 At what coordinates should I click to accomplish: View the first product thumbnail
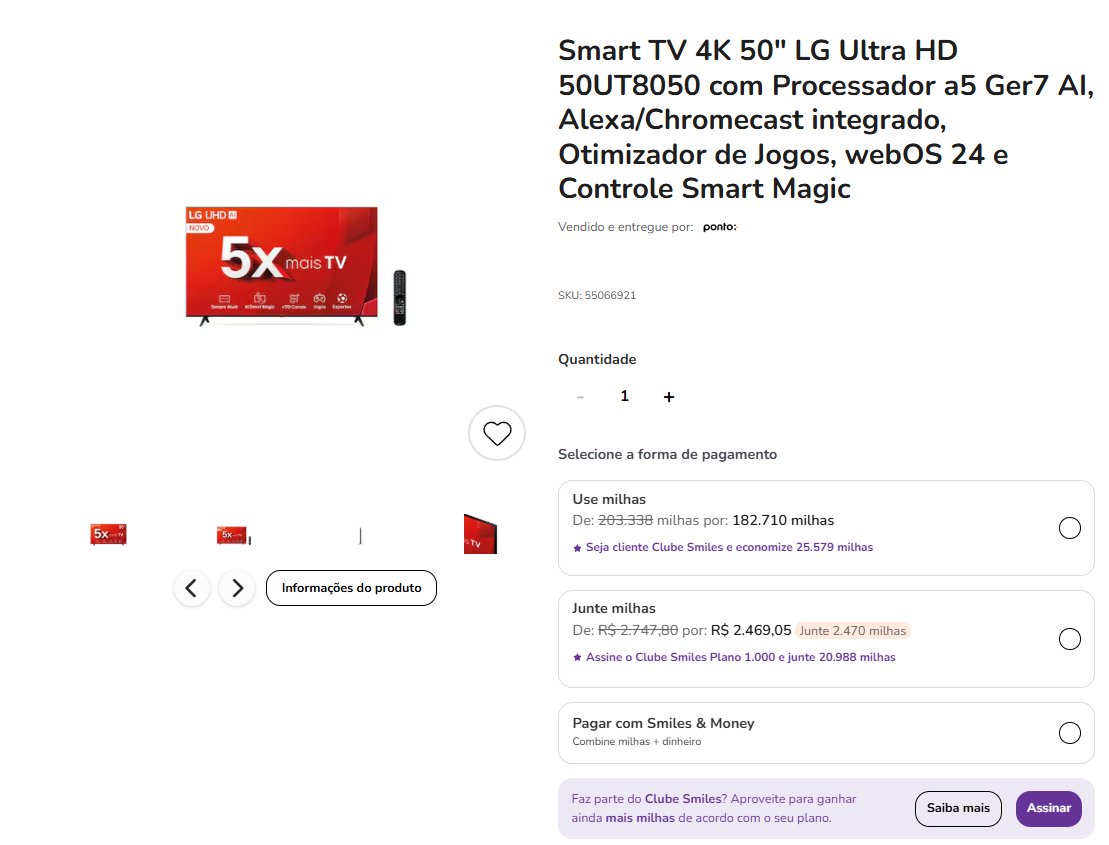pos(108,534)
